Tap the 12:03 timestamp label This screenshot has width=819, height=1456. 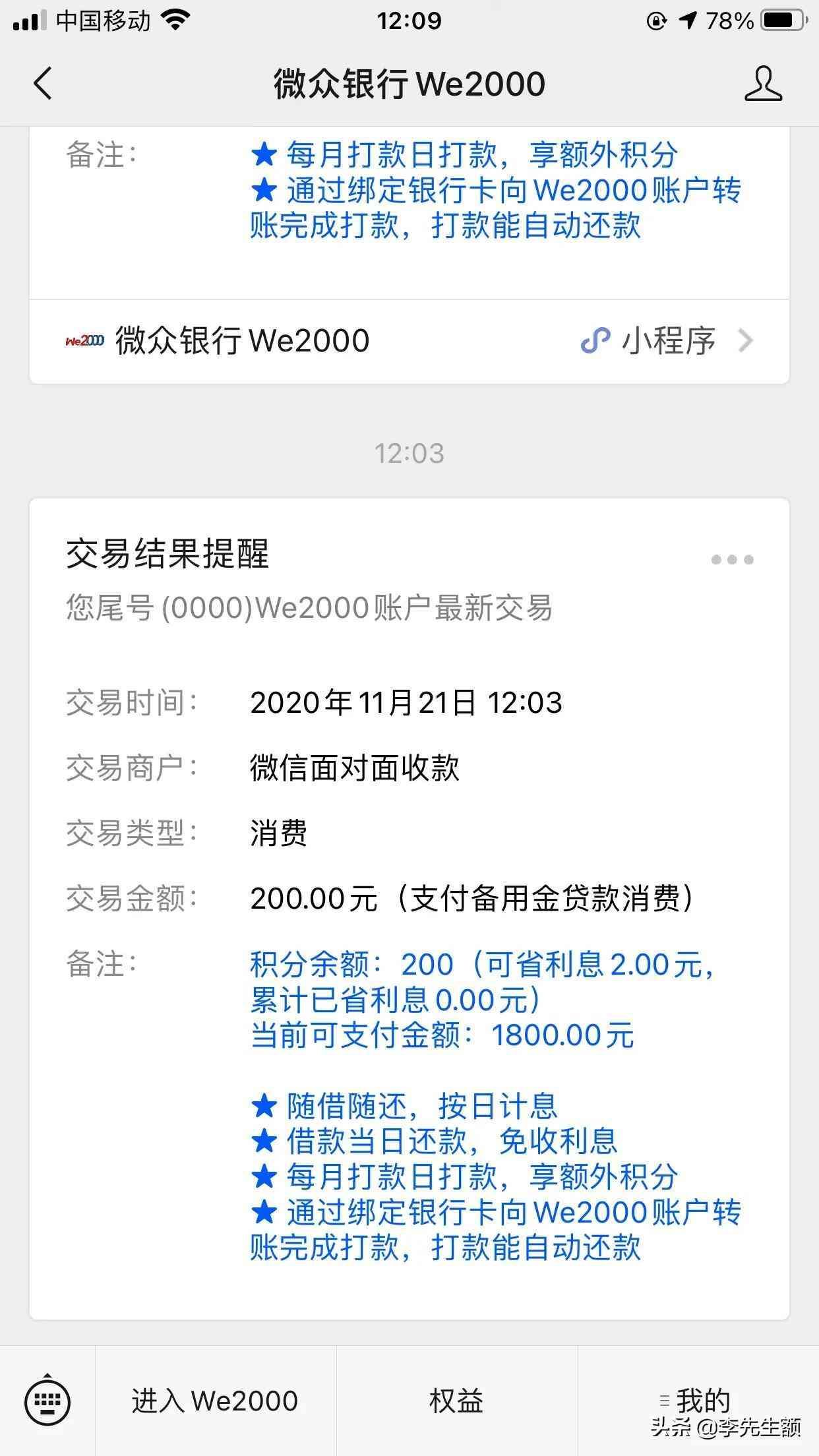(409, 452)
